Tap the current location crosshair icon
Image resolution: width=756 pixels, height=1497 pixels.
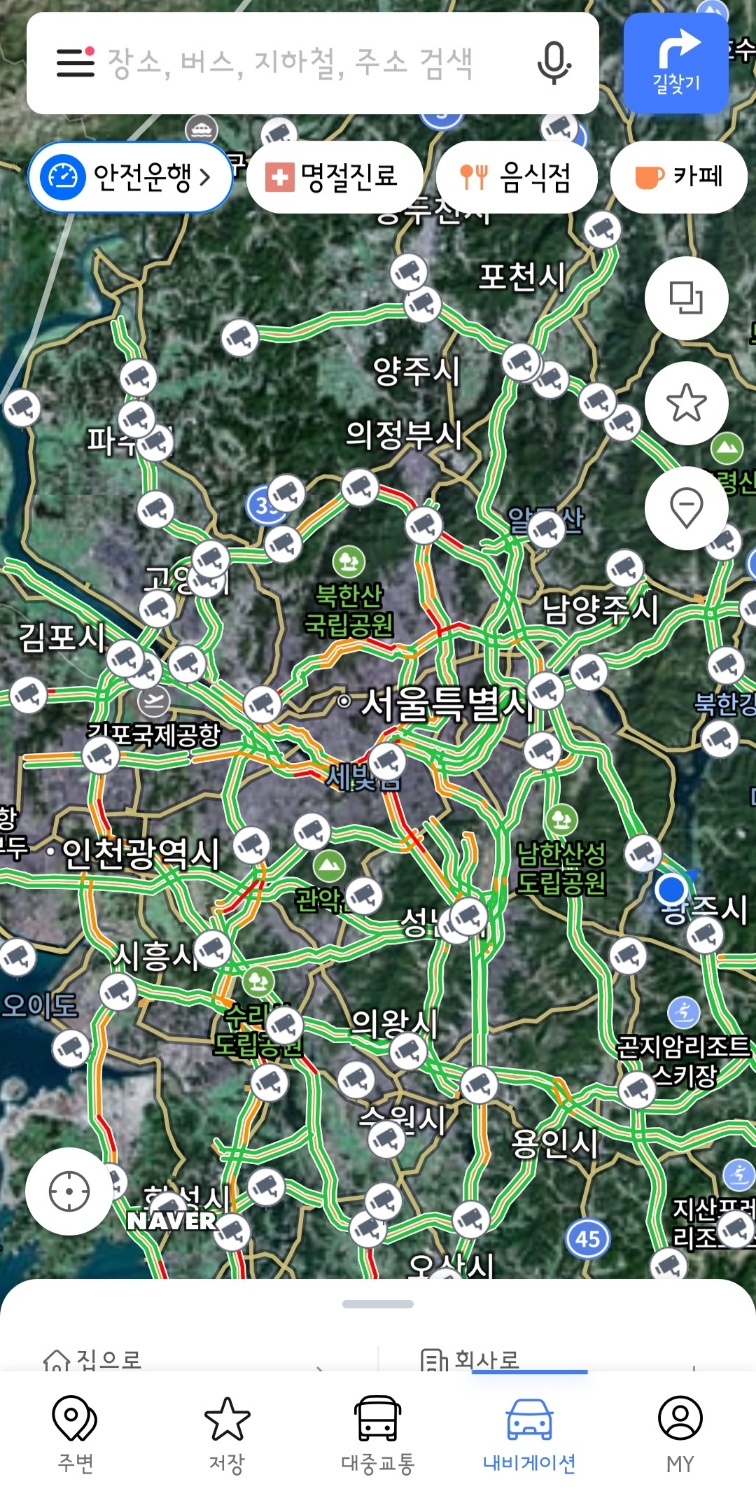click(68, 1191)
